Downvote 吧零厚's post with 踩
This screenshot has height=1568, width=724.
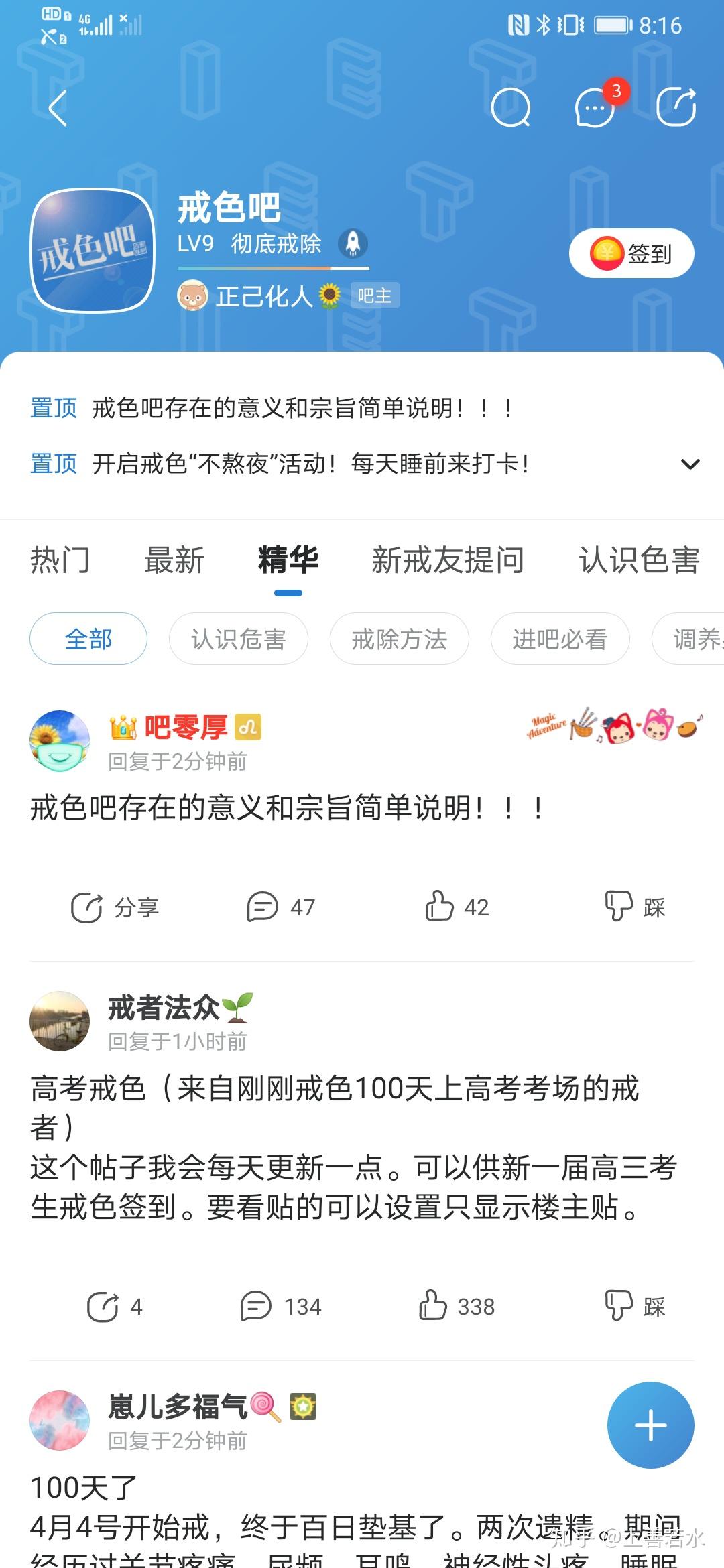tap(635, 907)
